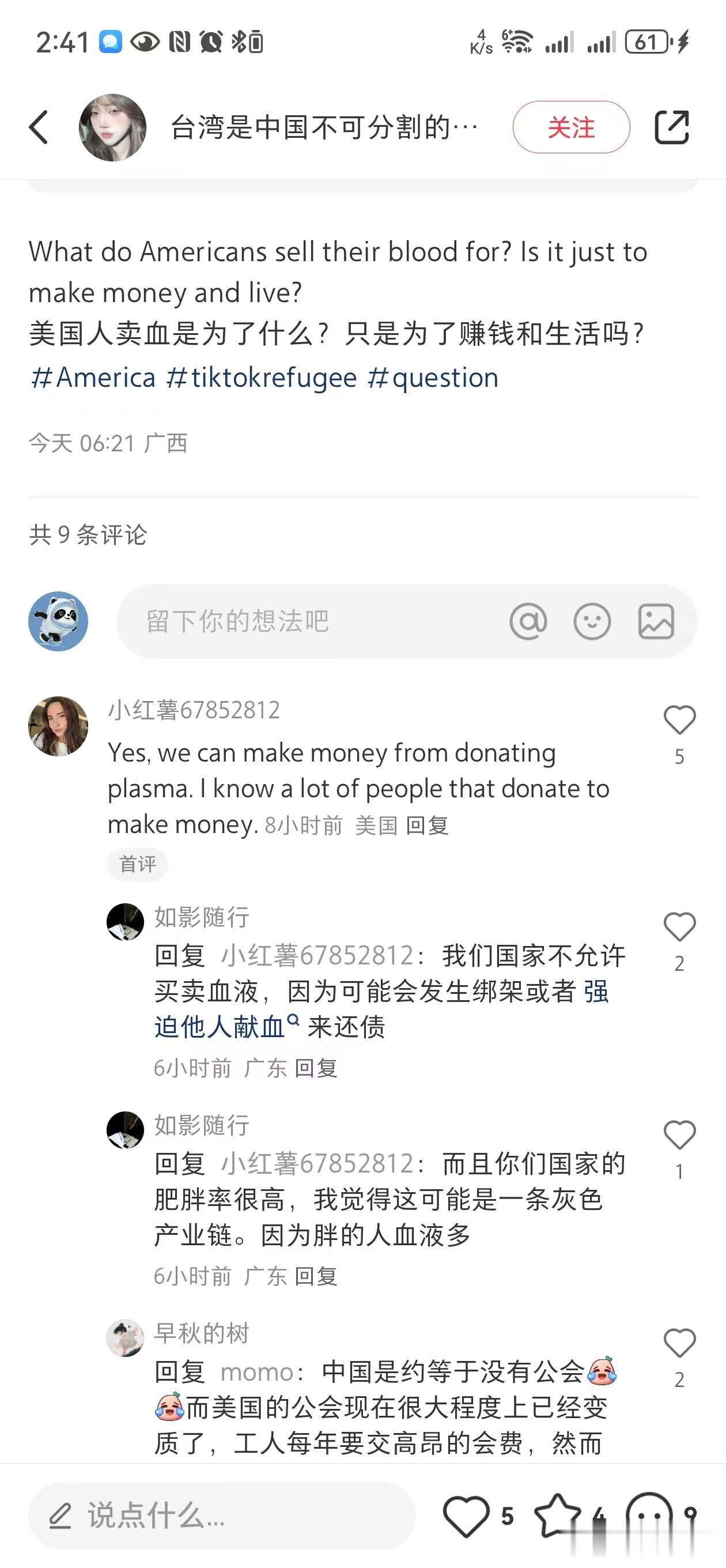Open the #America hashtag

94,378
